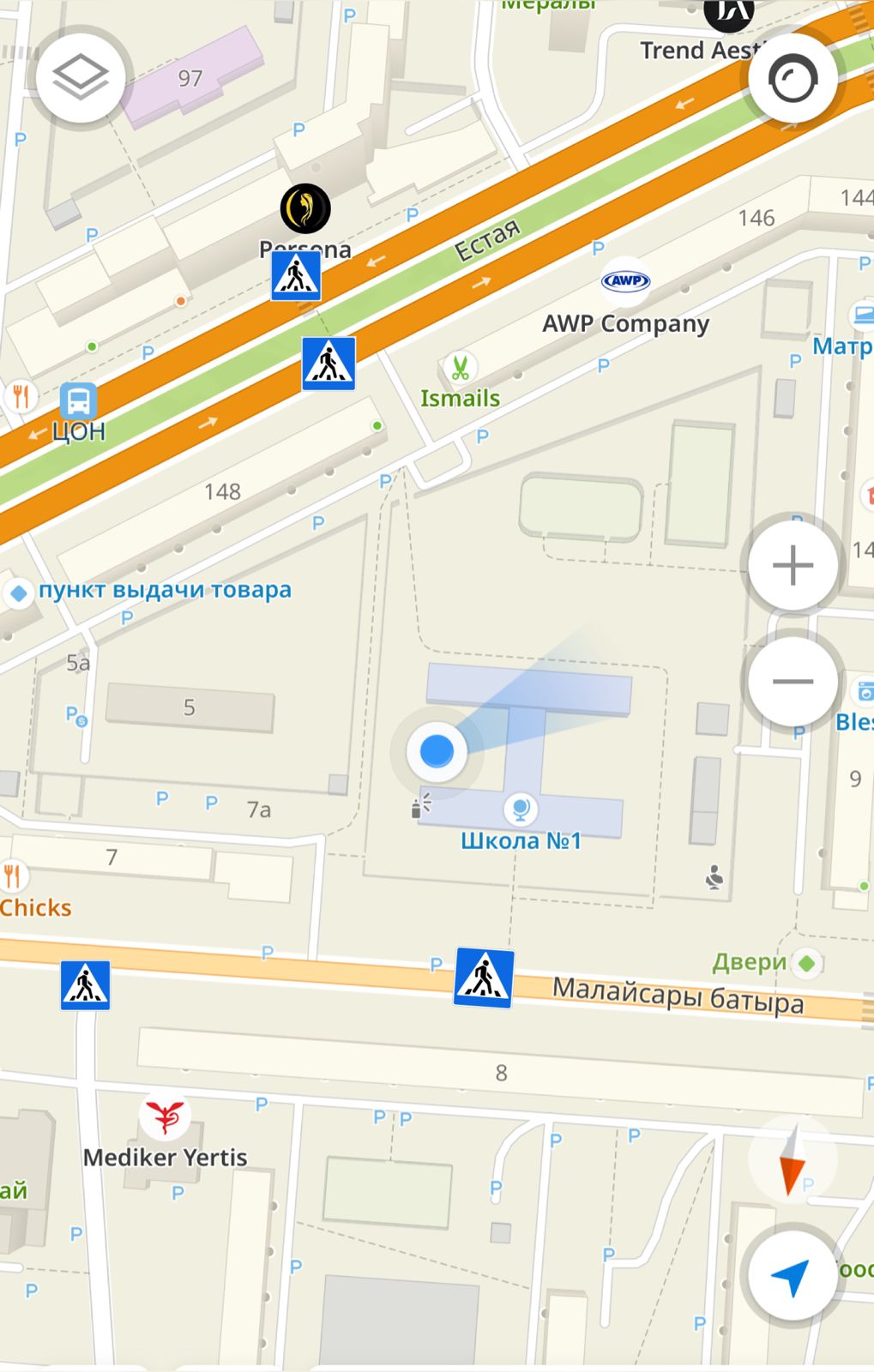Open the map layers menu

[80, 78]
